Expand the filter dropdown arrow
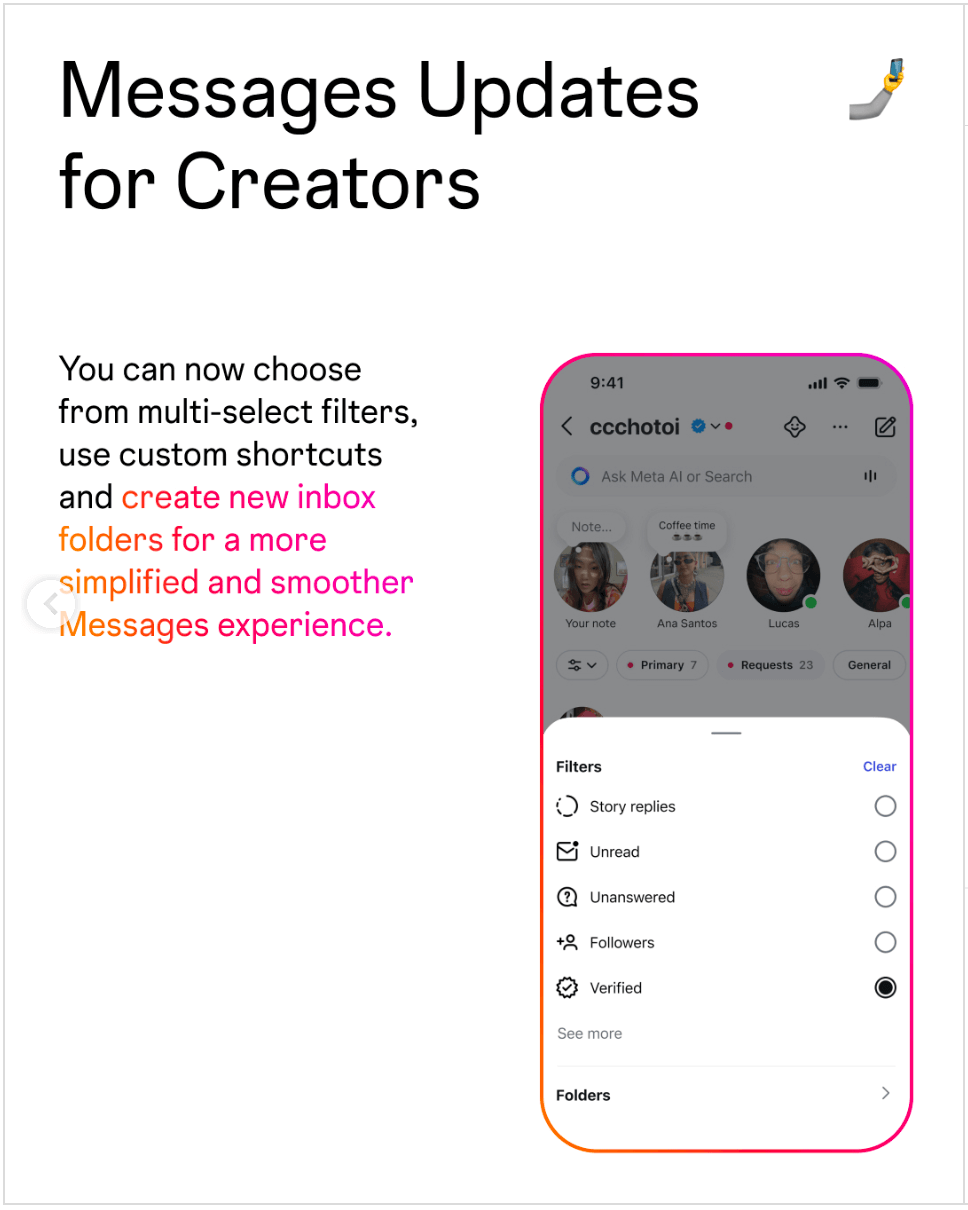The width and height of the screenshot is (968, 1210). point(592,665)
